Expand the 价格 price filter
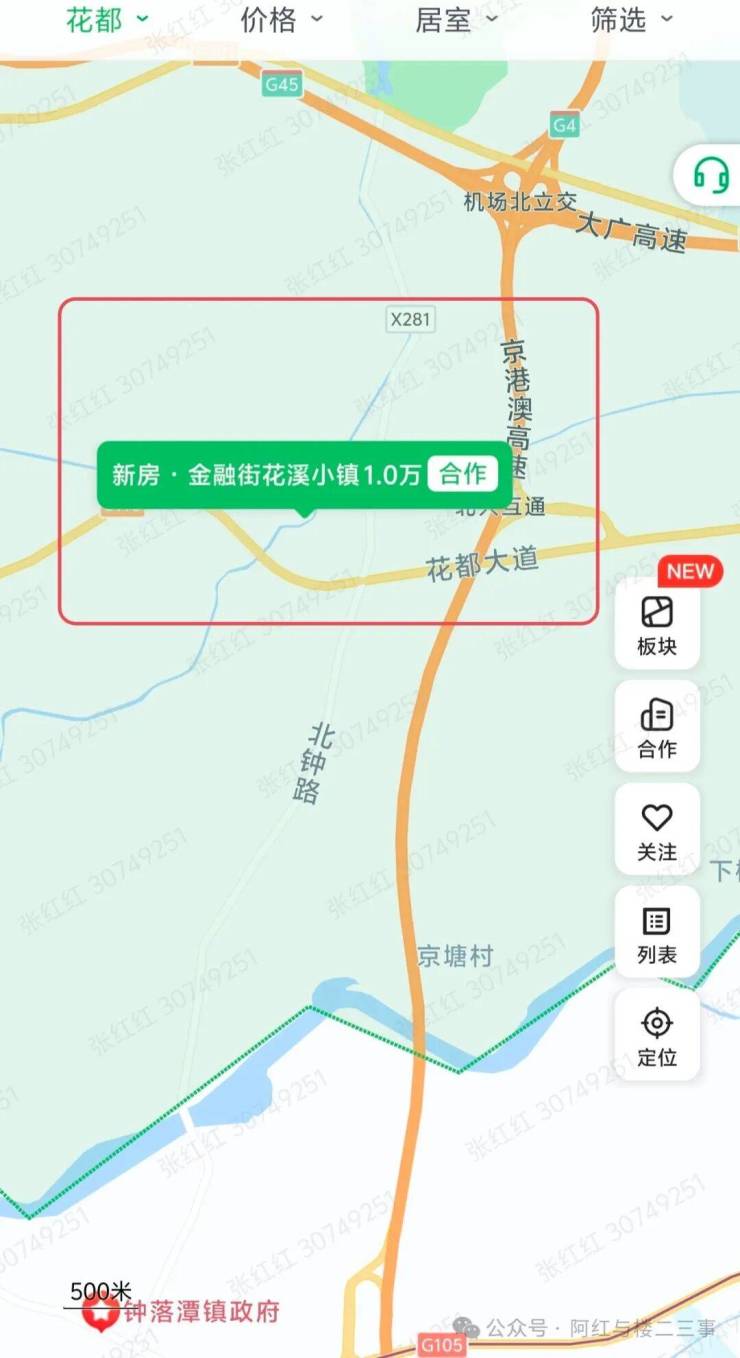740x1358 pixels. click(x=282, y=19)
